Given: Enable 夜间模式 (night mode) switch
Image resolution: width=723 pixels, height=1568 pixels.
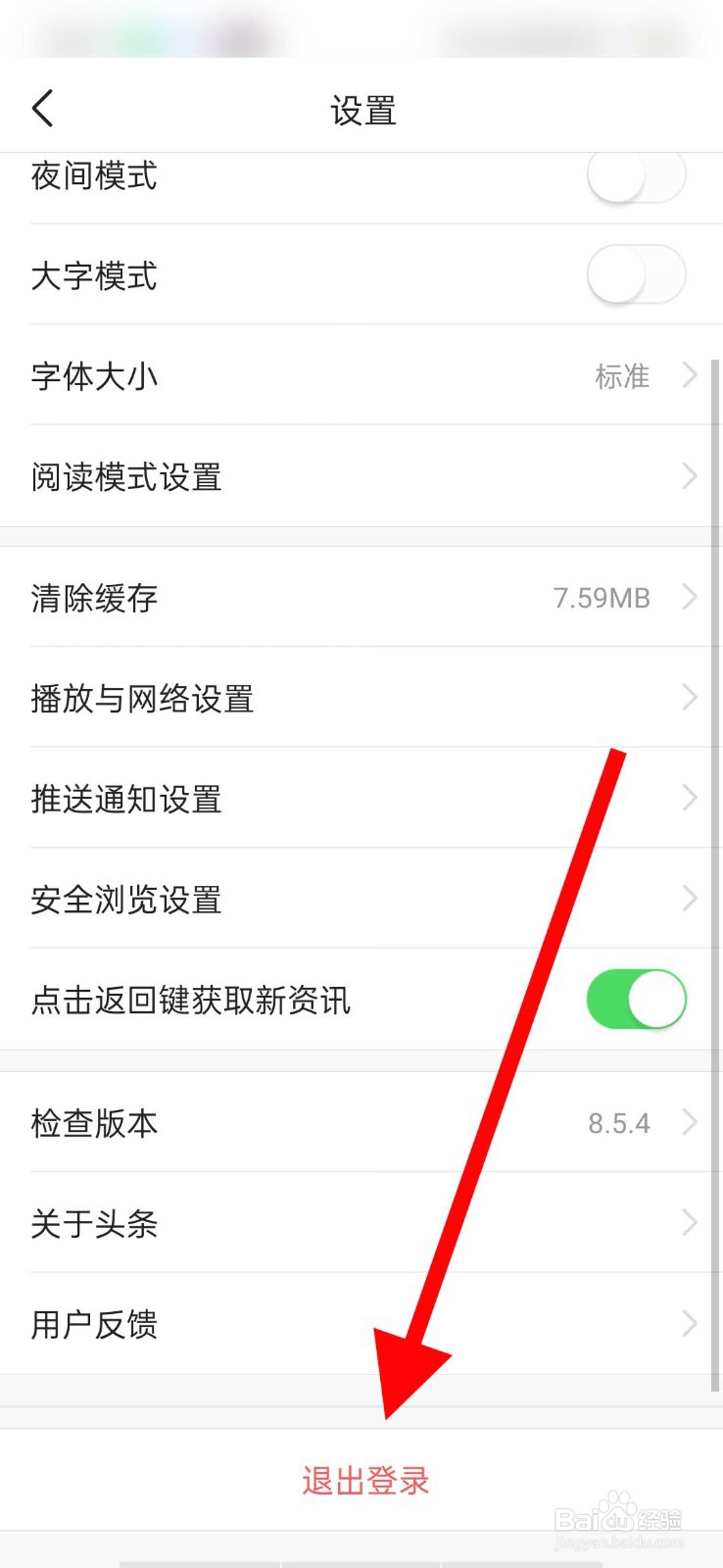Looking at the screenshot, I should [637, 177].
